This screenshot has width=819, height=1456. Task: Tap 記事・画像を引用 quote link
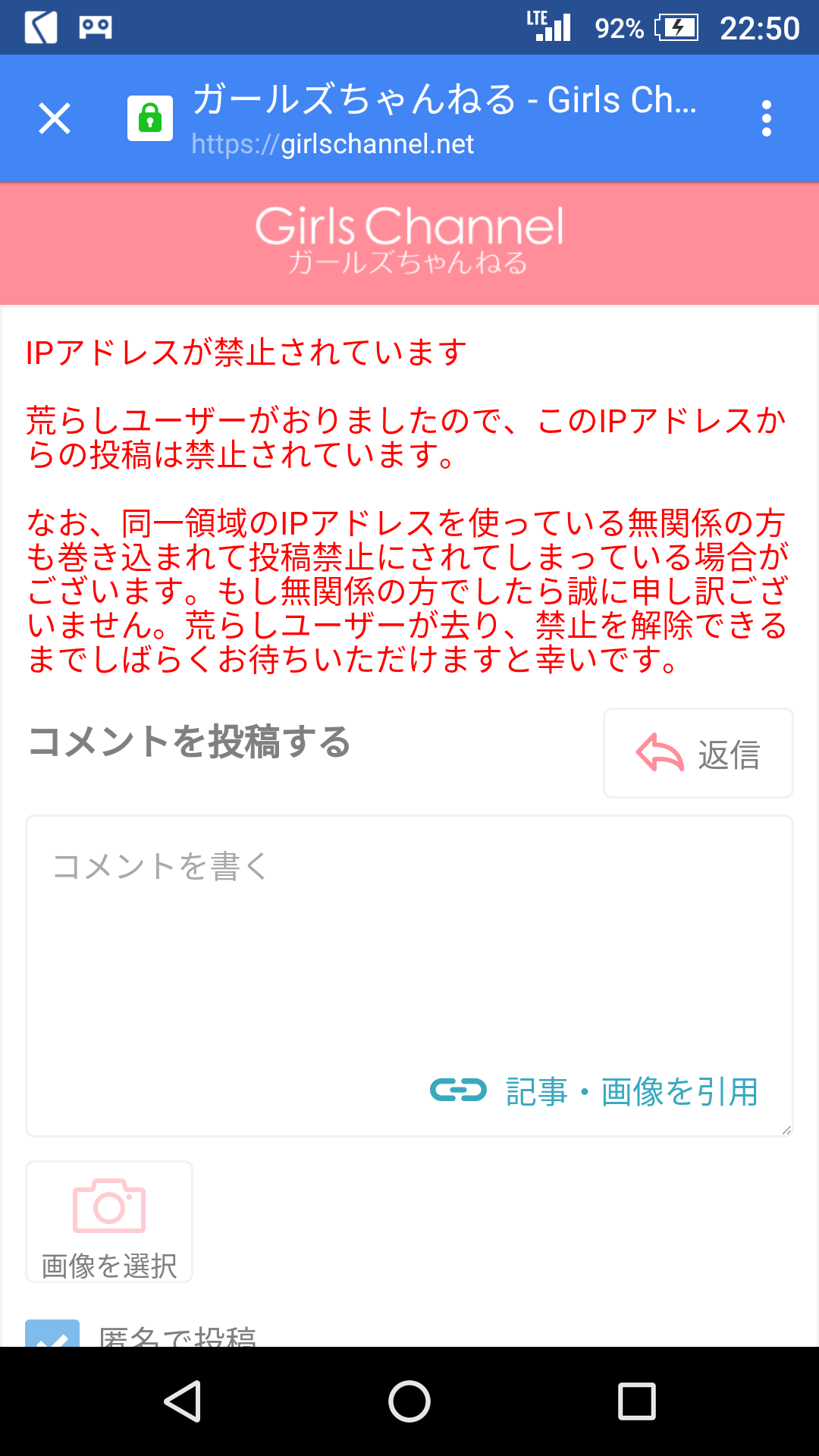595,1092
